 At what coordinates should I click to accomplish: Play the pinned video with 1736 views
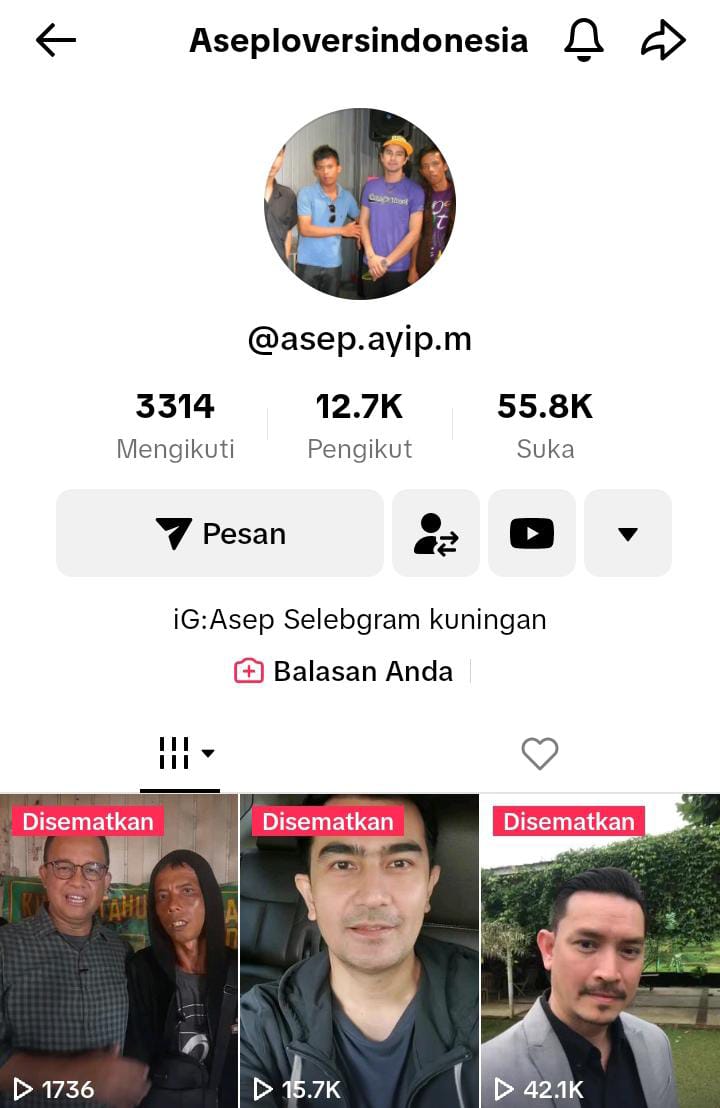tap(119, 950)
